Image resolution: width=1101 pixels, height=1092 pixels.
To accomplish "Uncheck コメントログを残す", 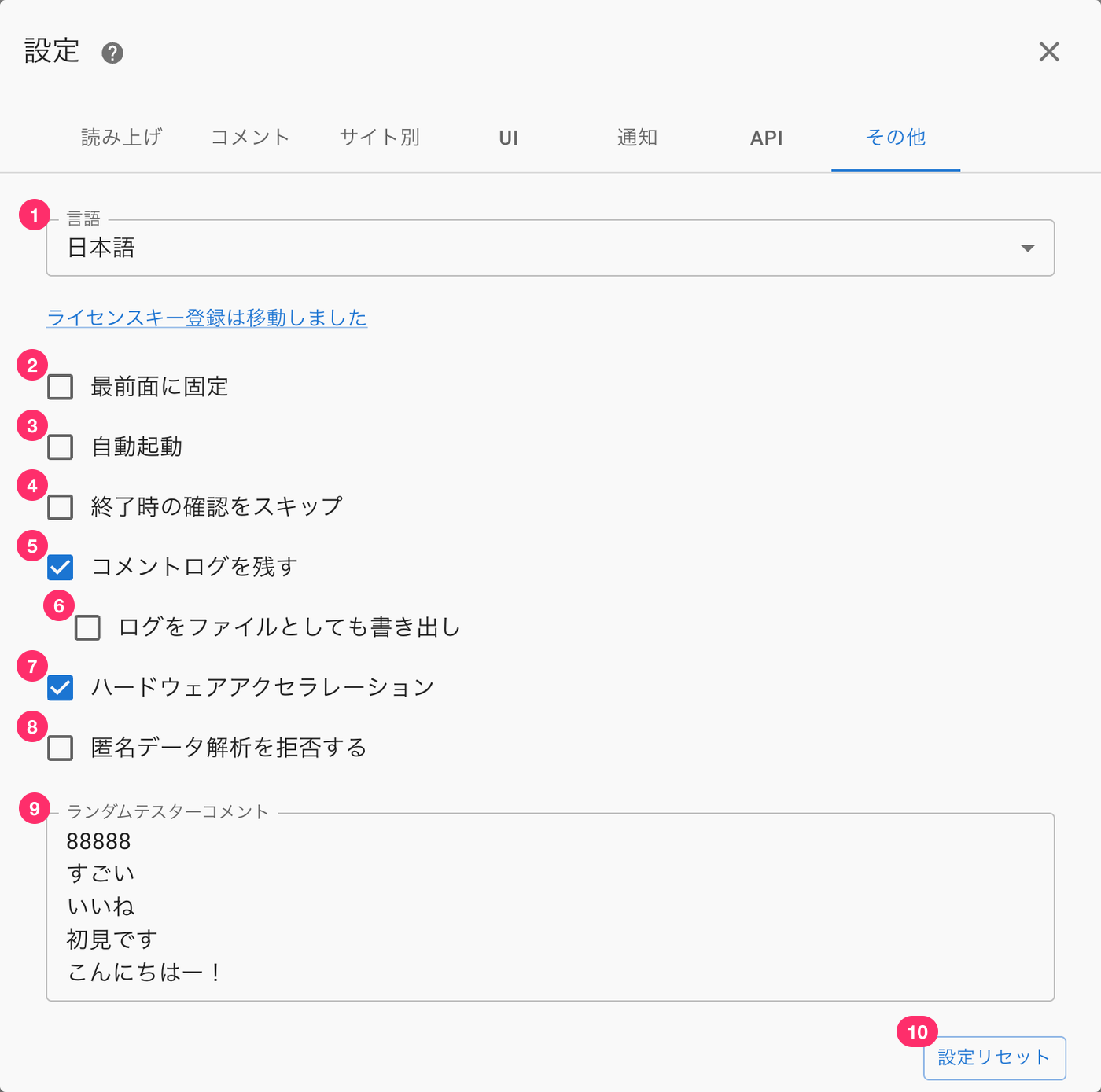I will pos(61,567).
